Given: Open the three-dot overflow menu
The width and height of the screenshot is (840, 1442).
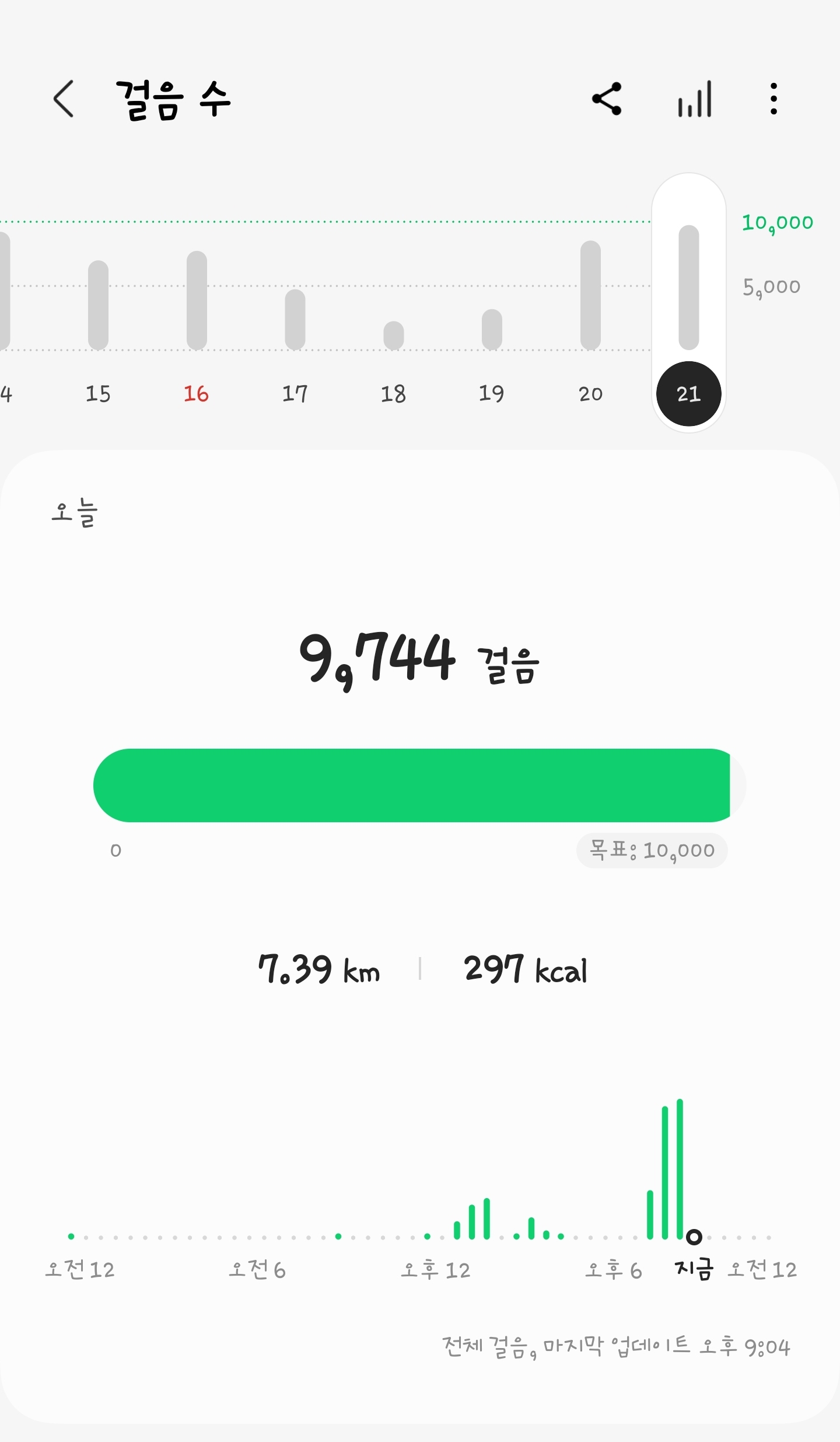Looking at the screenshot, I should (773, 99).
